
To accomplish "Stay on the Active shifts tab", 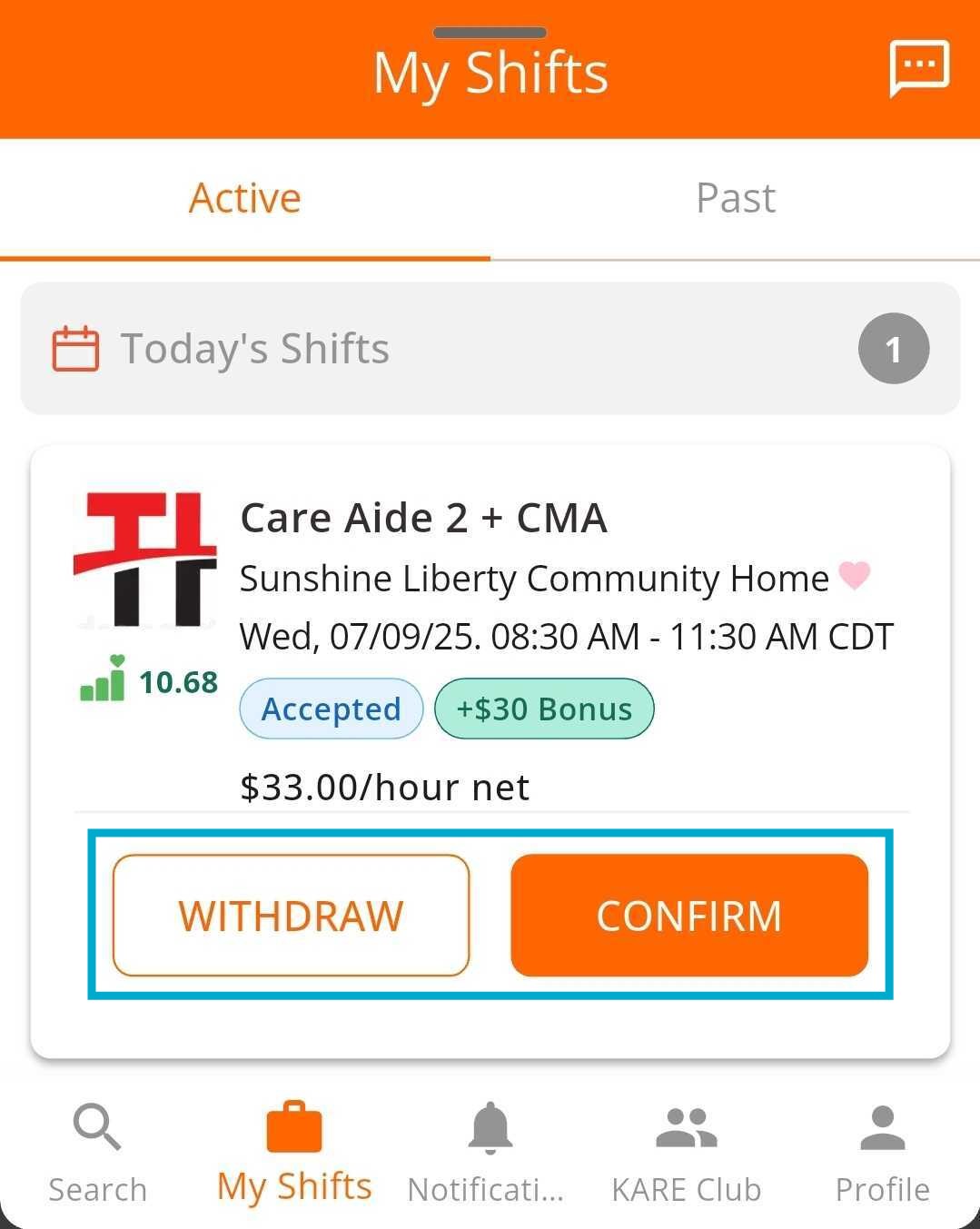I will pyautogui.click(x=244, y=197).
